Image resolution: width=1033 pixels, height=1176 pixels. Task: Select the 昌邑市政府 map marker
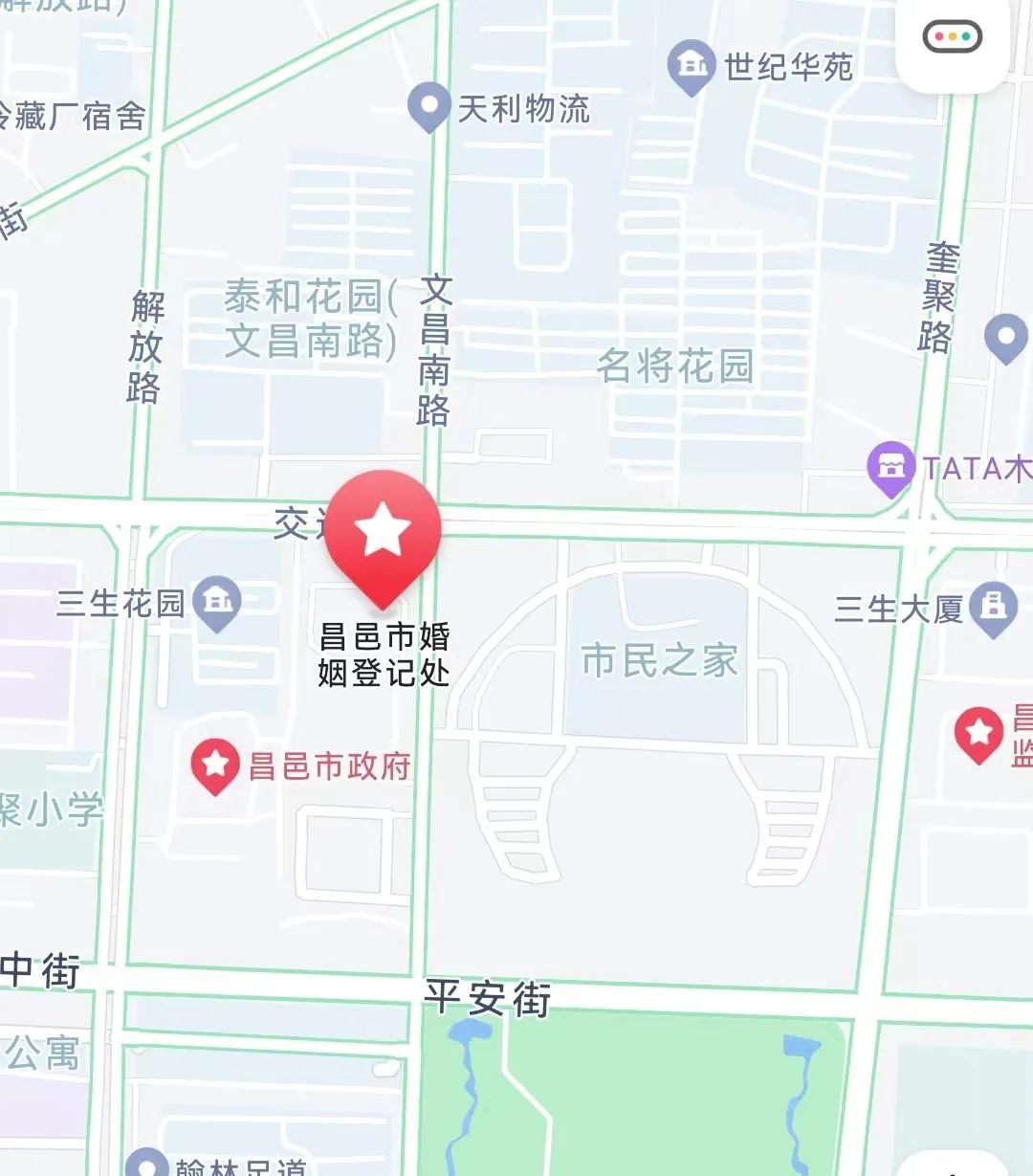tap(215, 765)
